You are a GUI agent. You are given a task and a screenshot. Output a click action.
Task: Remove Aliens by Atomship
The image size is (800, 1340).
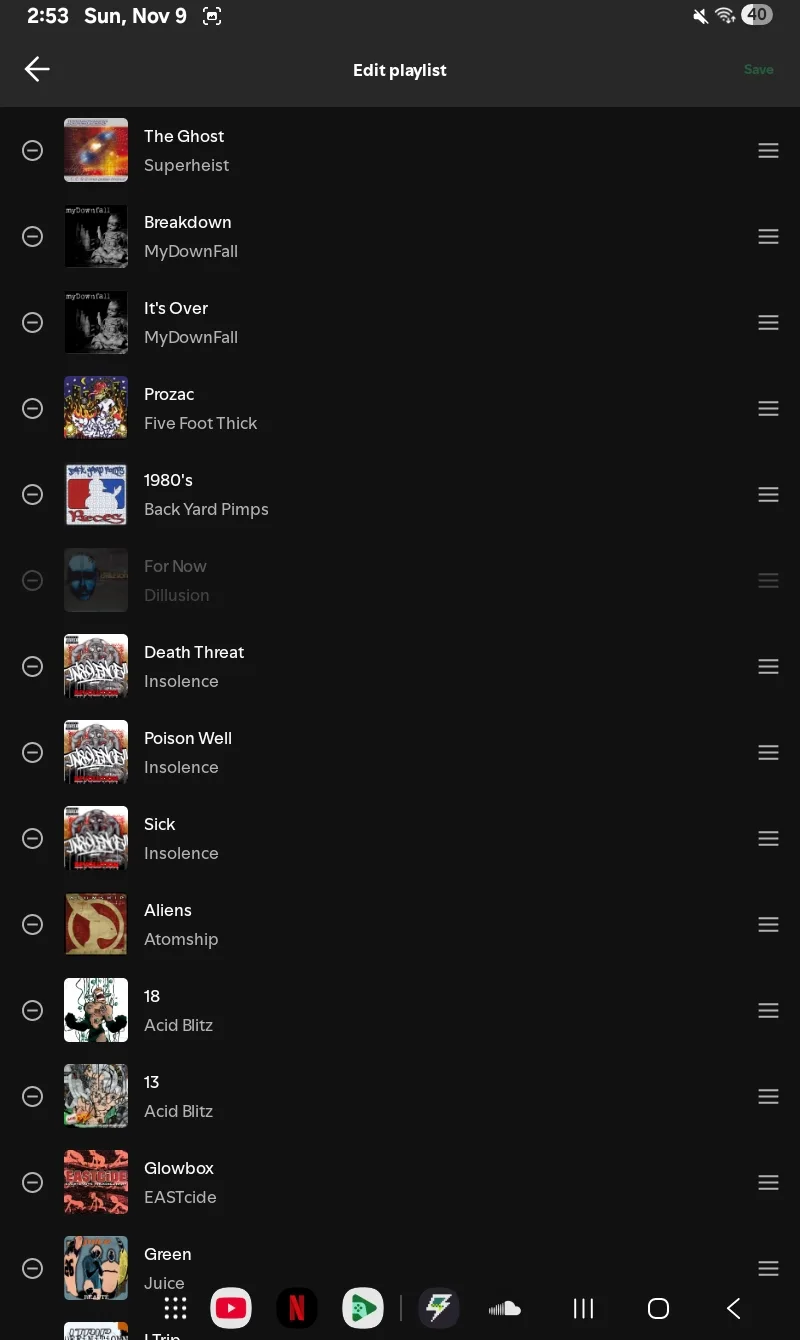pyautogui.click(x=33, y=925)
